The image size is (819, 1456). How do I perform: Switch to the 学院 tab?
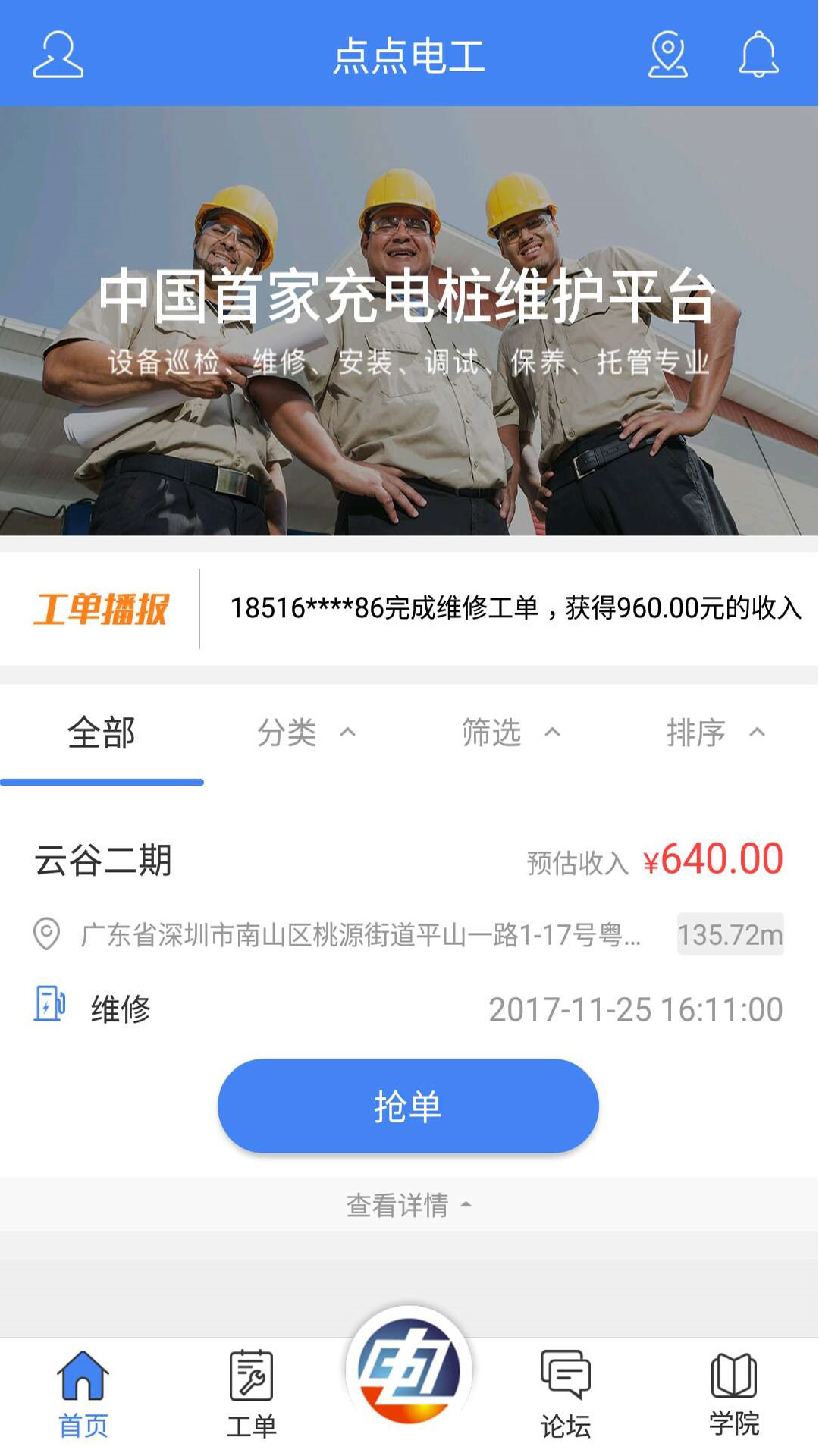tap(733, 1395)
